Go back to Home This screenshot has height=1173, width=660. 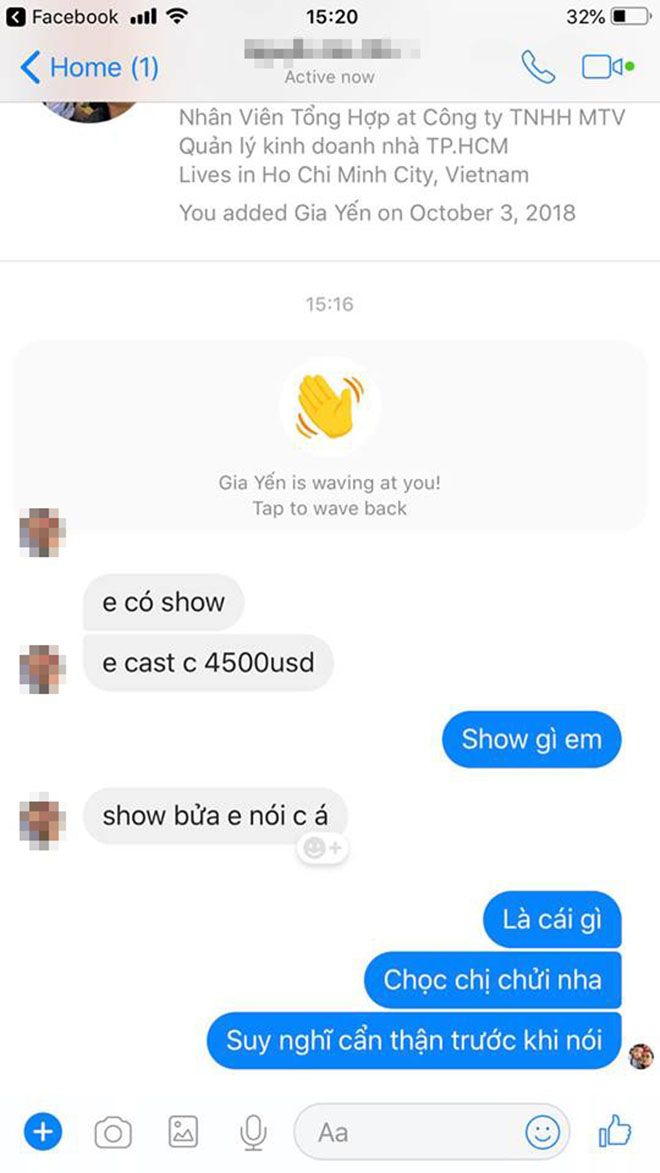tap(88, 67)
